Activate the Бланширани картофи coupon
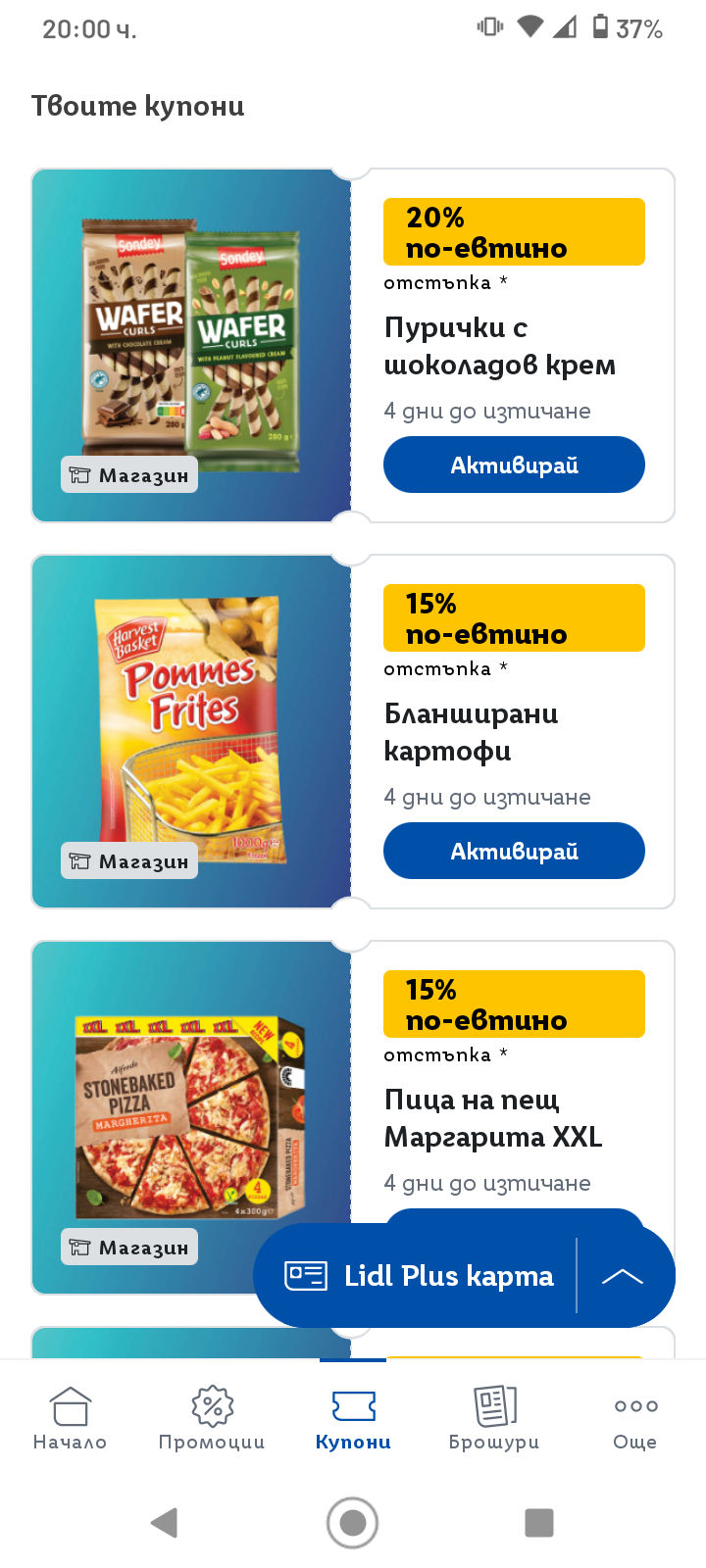706x1568 pixels. click(514, 851)
